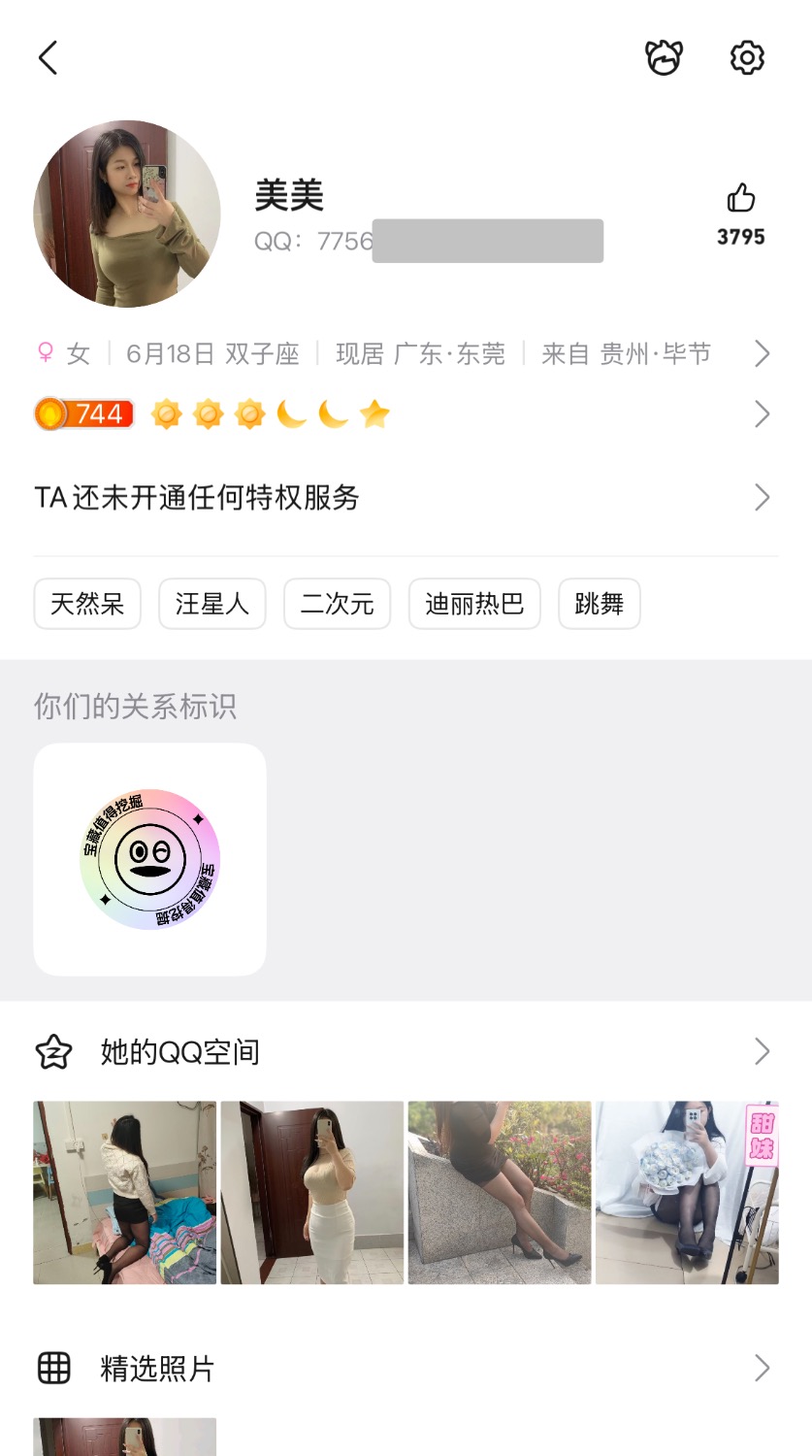Open the 精选照片 section
The image size is (812, 1456).
(x=406, y=1369)
